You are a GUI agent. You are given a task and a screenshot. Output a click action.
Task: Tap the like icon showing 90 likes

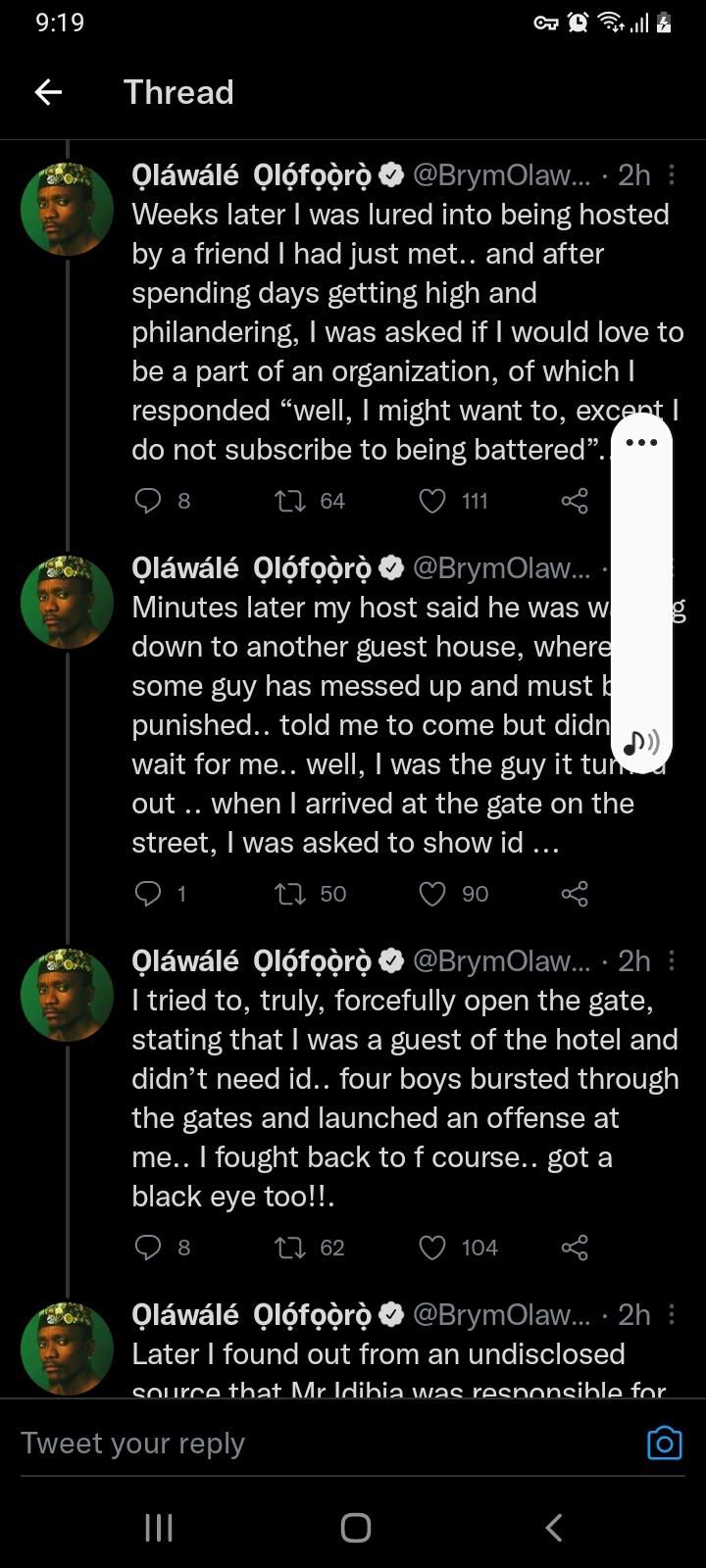click(431, 894)
